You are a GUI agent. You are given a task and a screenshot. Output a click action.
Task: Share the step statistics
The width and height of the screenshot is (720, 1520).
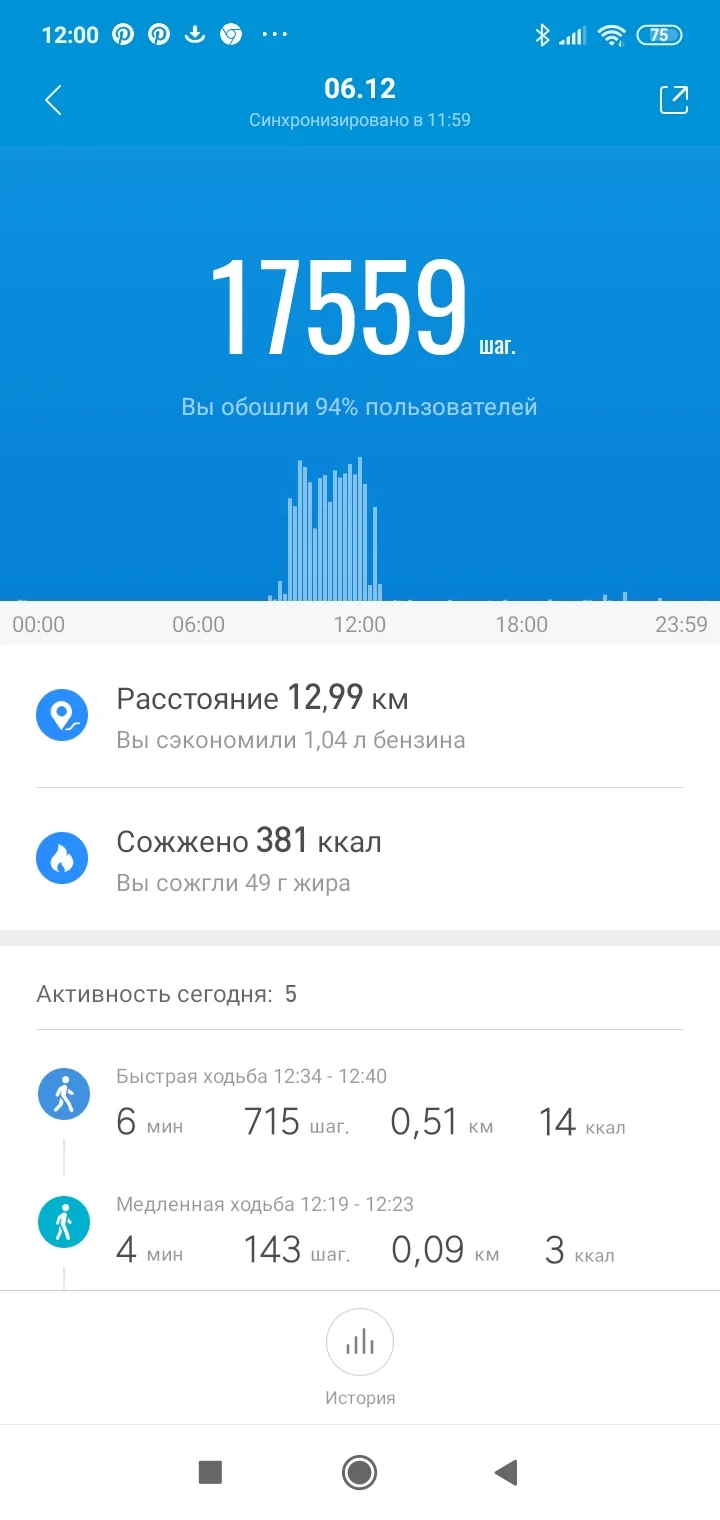[673, 100]
